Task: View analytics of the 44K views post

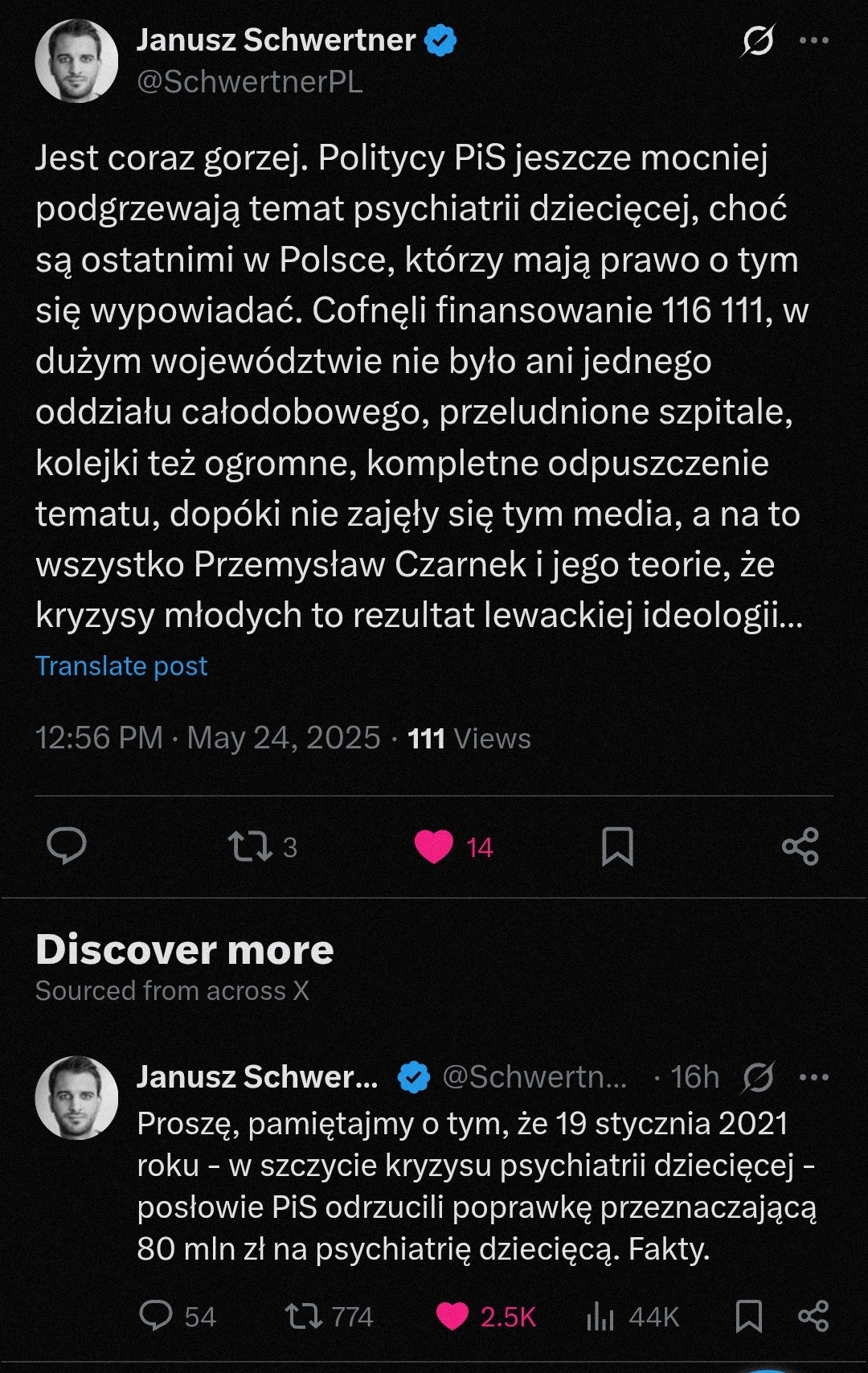Action: (600, 1316)
